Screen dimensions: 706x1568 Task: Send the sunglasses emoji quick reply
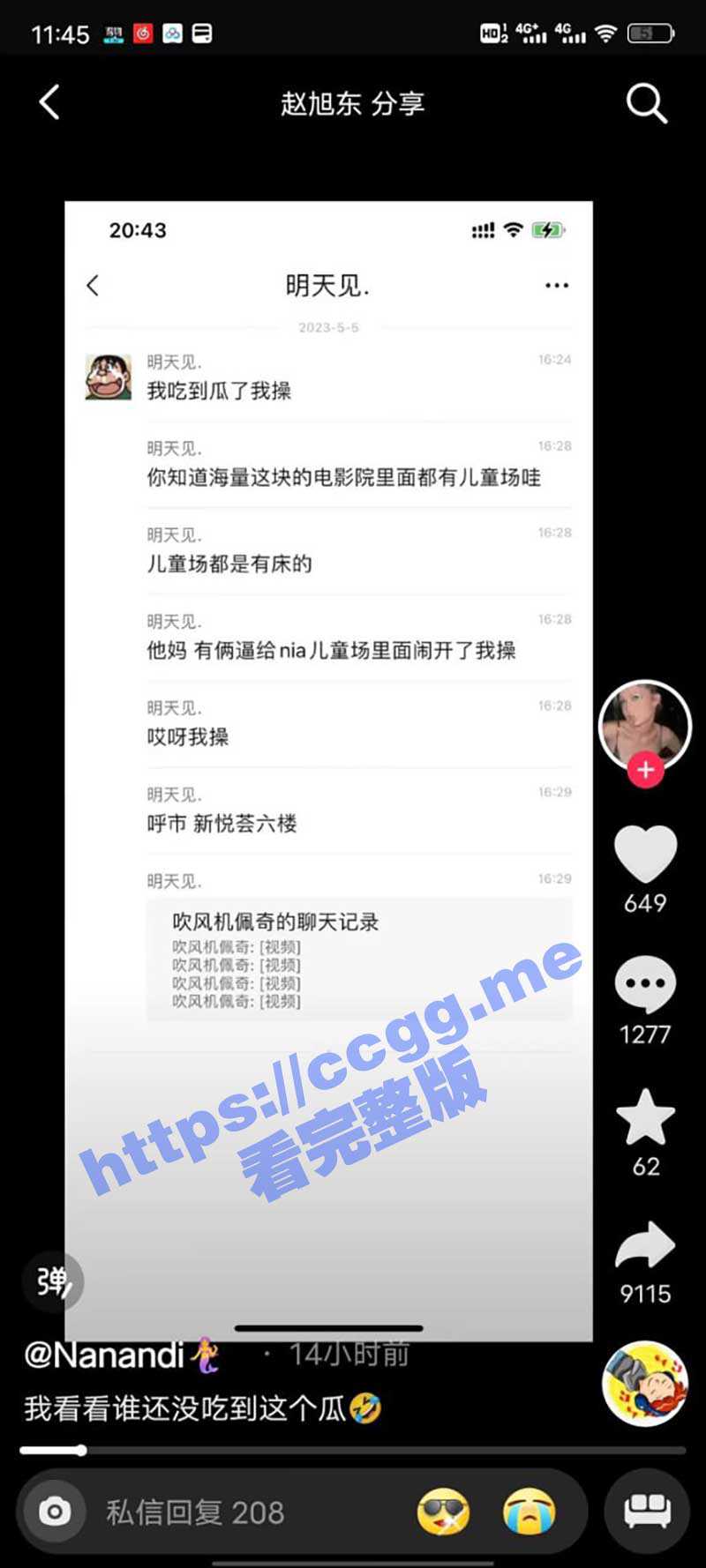pos(443,1512)
